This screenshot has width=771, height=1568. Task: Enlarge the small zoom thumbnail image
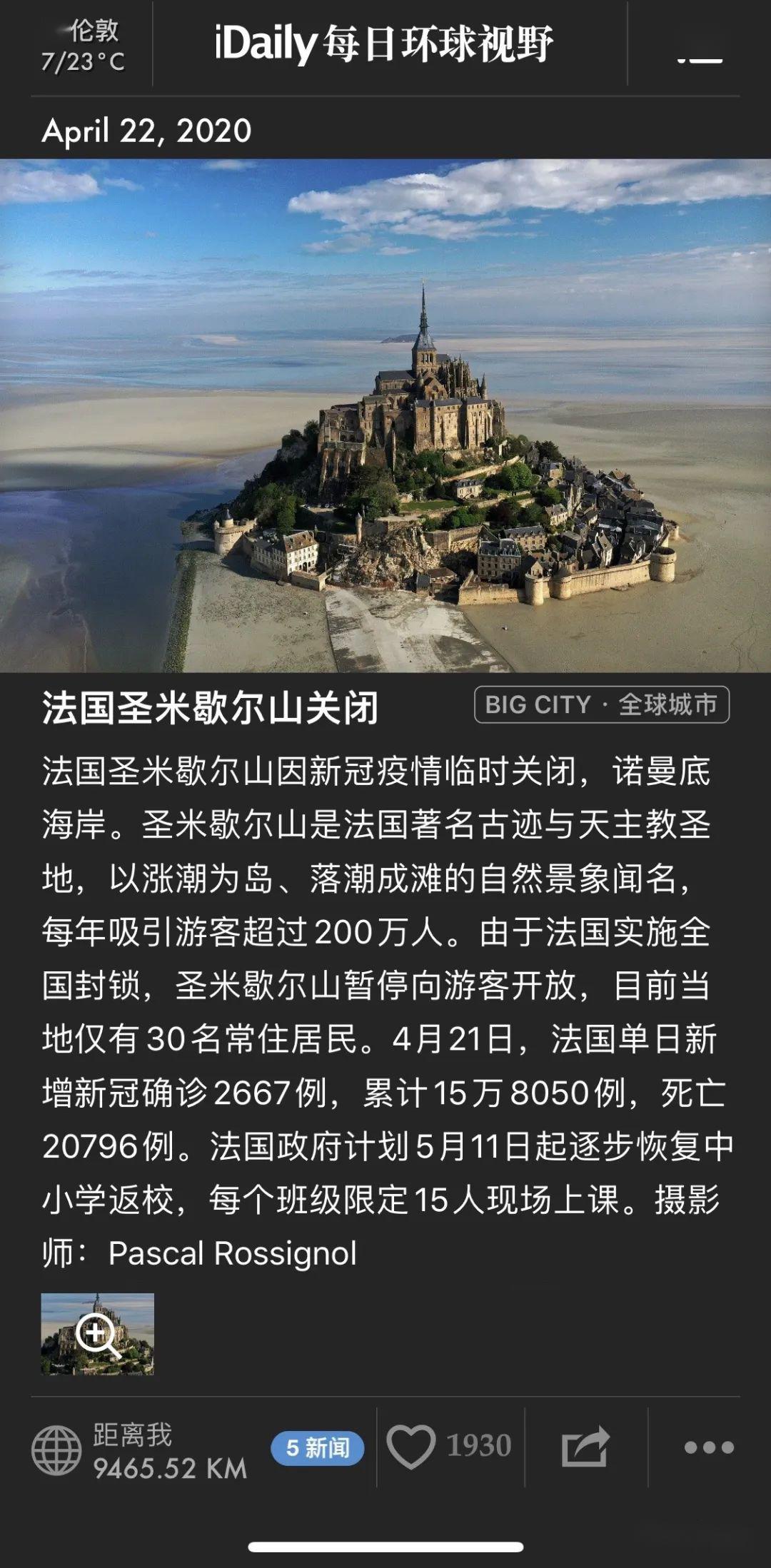[98, 1334]
